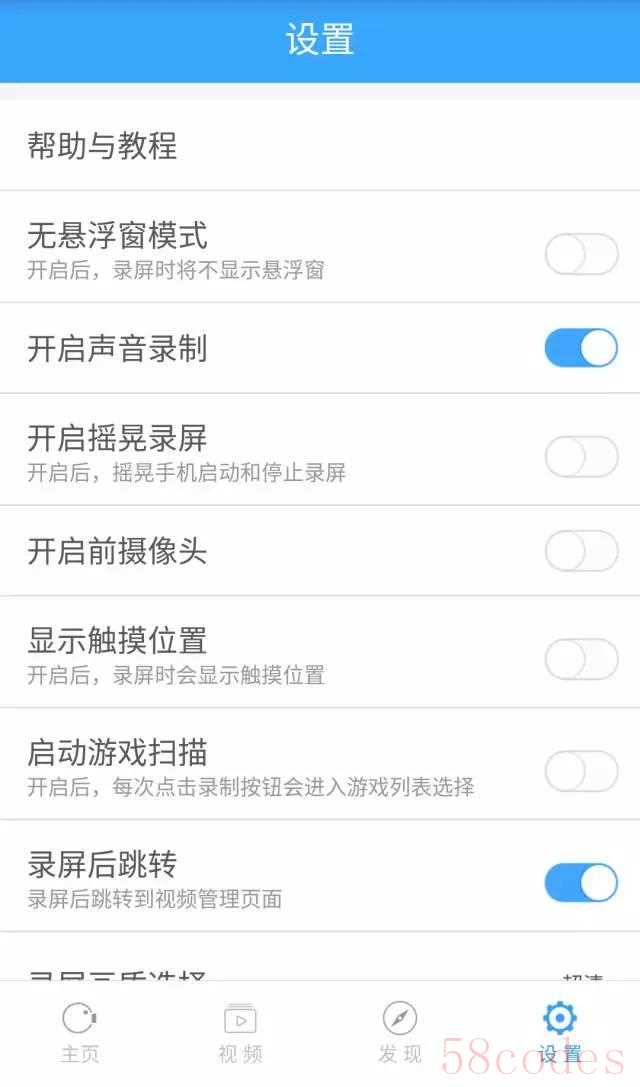Enable the 开启摇晃录屏 switch

[x=581, y=456]
